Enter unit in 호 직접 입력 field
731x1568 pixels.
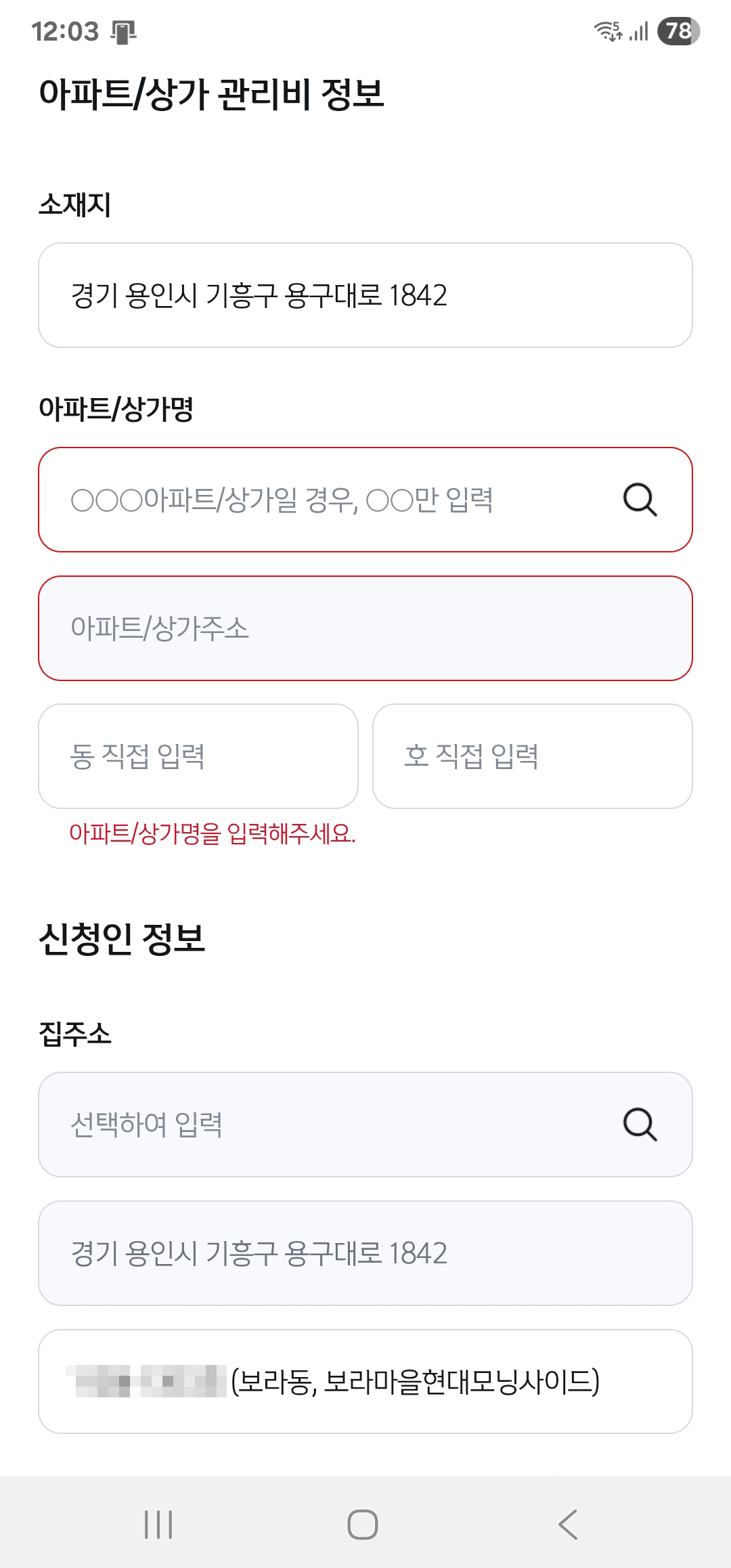coord(532,756)
